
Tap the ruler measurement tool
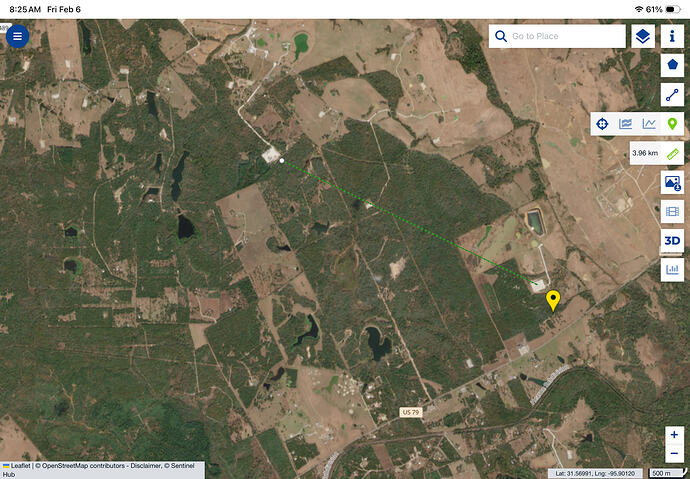pos(673,153)
